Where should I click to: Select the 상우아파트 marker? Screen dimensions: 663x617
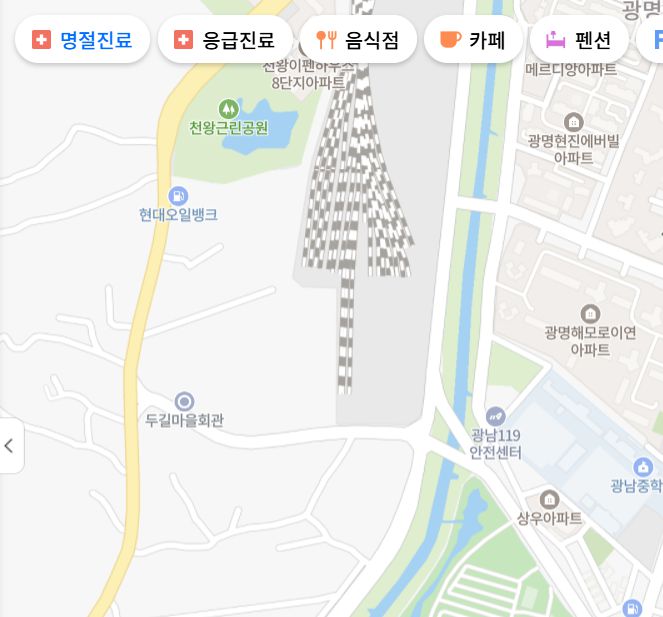[549, 499]
